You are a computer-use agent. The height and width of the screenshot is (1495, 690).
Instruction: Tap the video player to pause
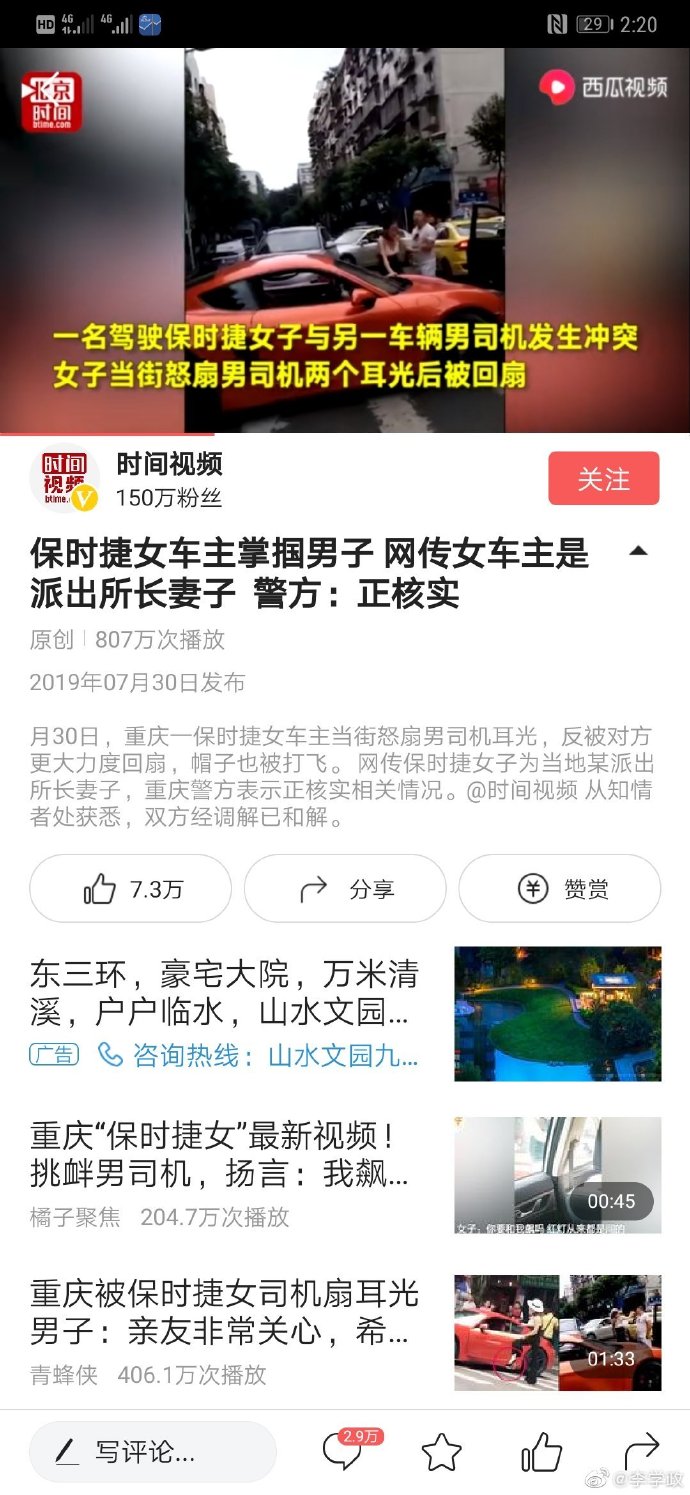click(345, 240)
